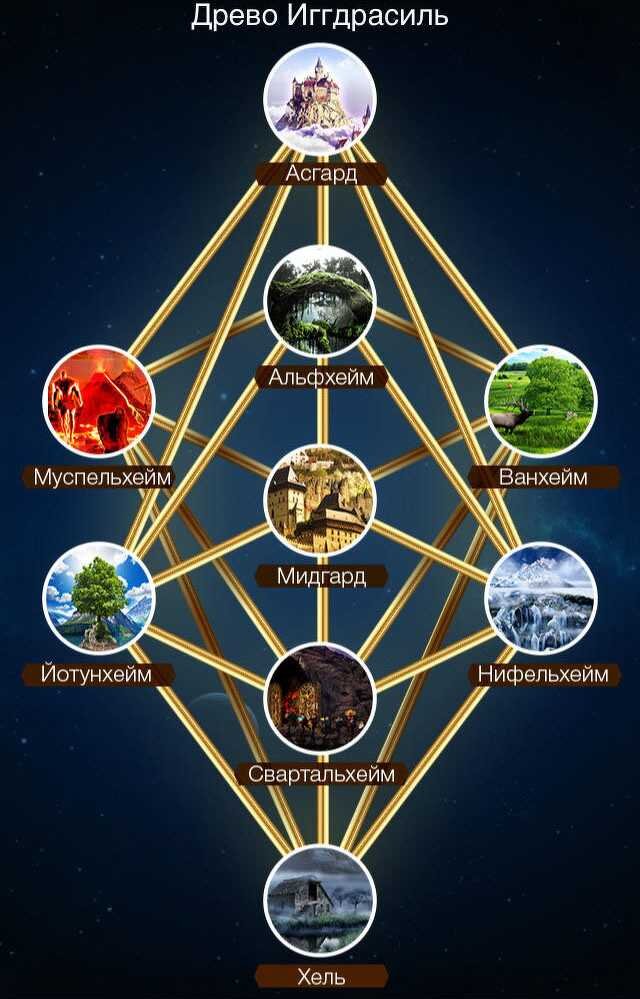Open the Муспельхейм world

pyautogui.click(x=98, y=401)
